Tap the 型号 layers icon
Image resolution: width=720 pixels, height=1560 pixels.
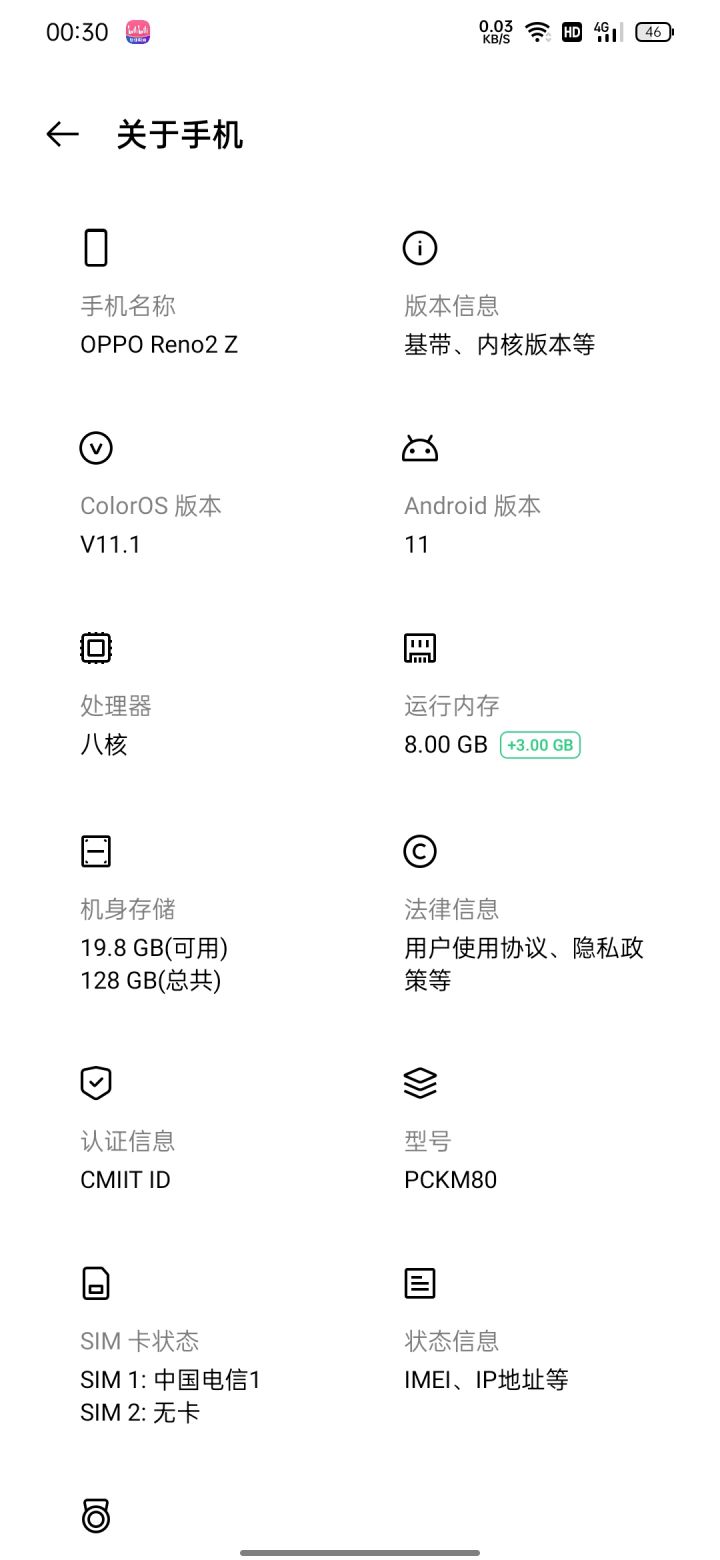[x=420, y=1083]
